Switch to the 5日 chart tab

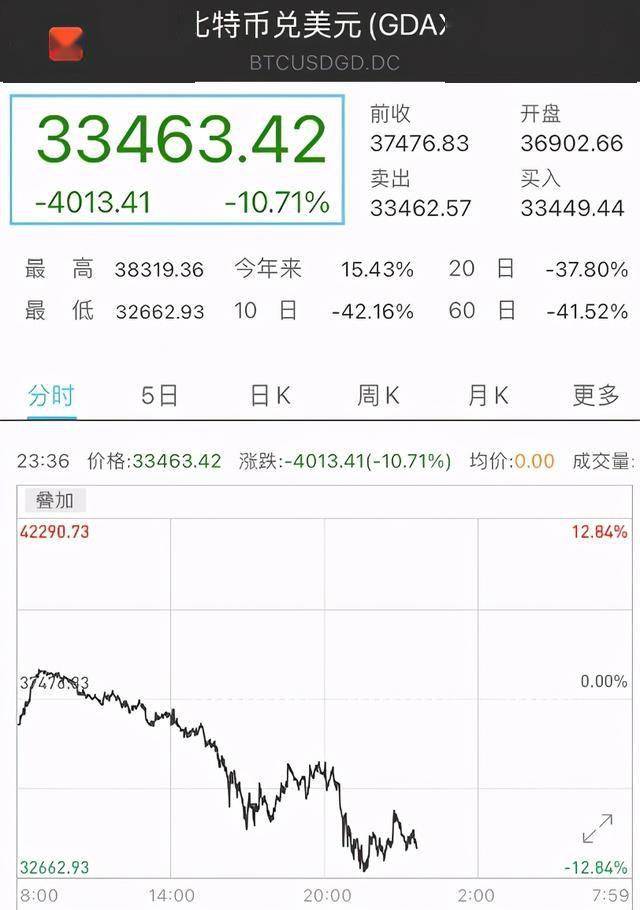tap(159, 395)
